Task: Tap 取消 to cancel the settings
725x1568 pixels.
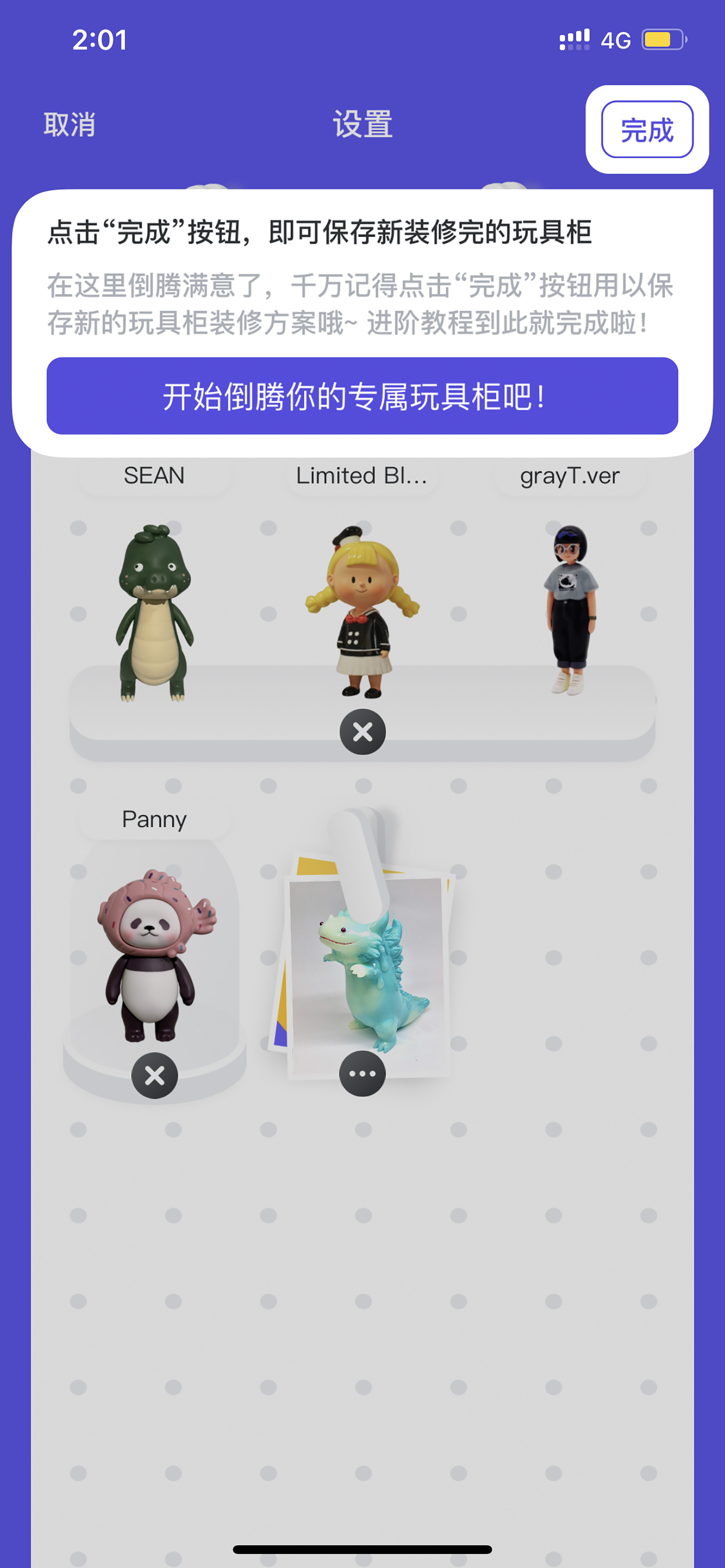Action: tap(69, 125)
